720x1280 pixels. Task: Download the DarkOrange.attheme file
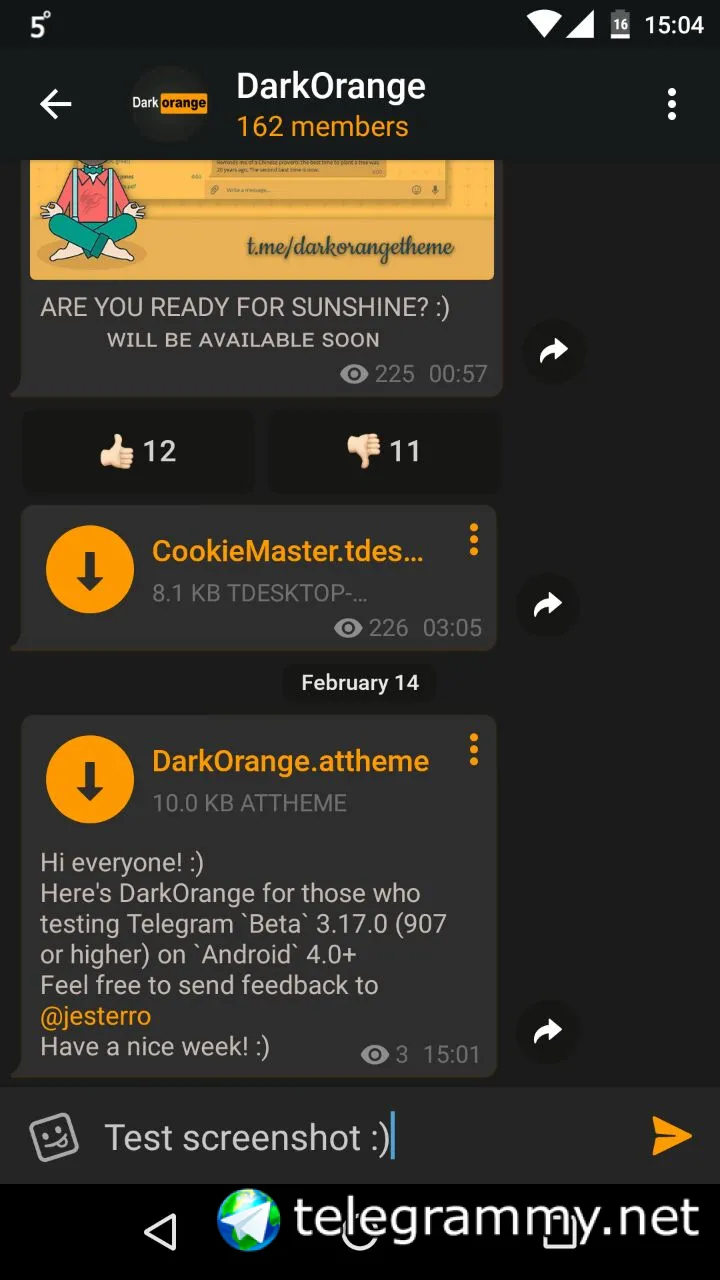click(90, 779)
